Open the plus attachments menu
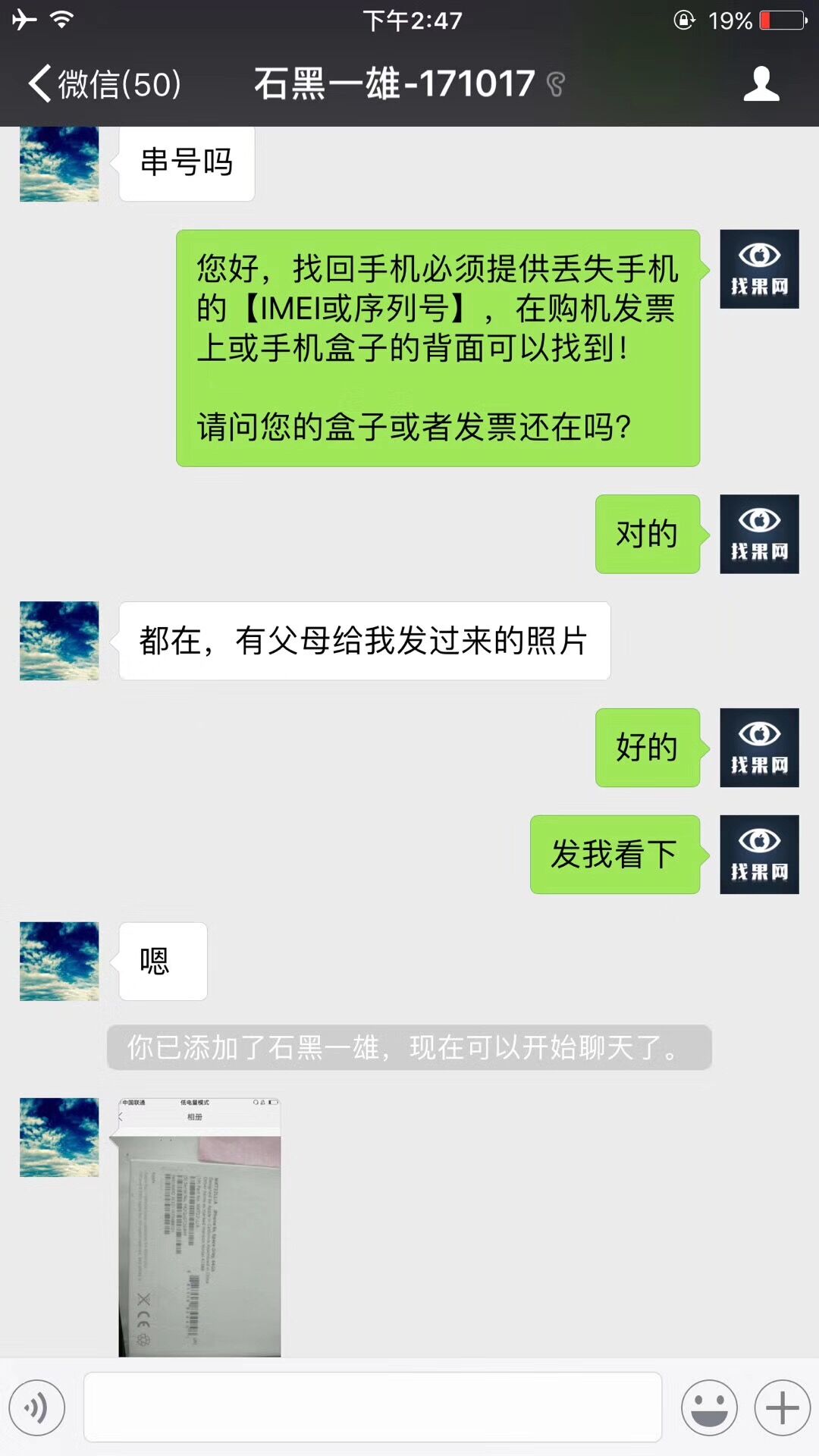 click(x=782, y=1407)
